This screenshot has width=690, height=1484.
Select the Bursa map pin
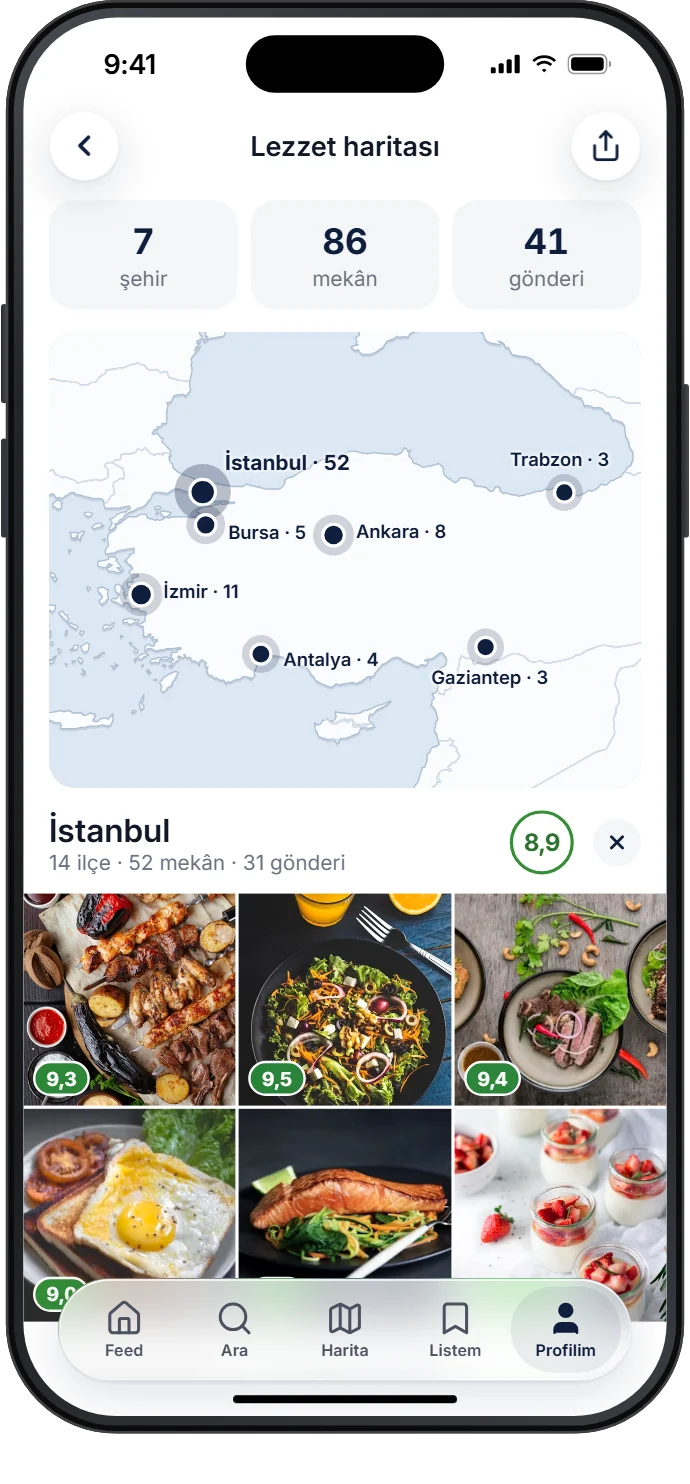206,524
